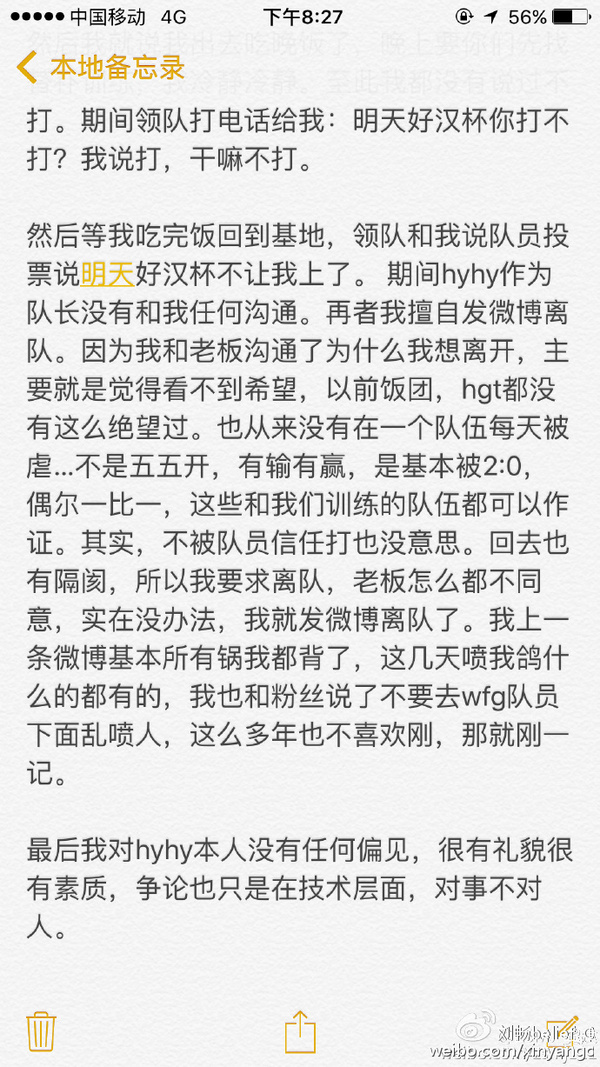Go back to 本地备忘录 notes list
This screenshot has width=600, height=1067.
pos(100,68)
